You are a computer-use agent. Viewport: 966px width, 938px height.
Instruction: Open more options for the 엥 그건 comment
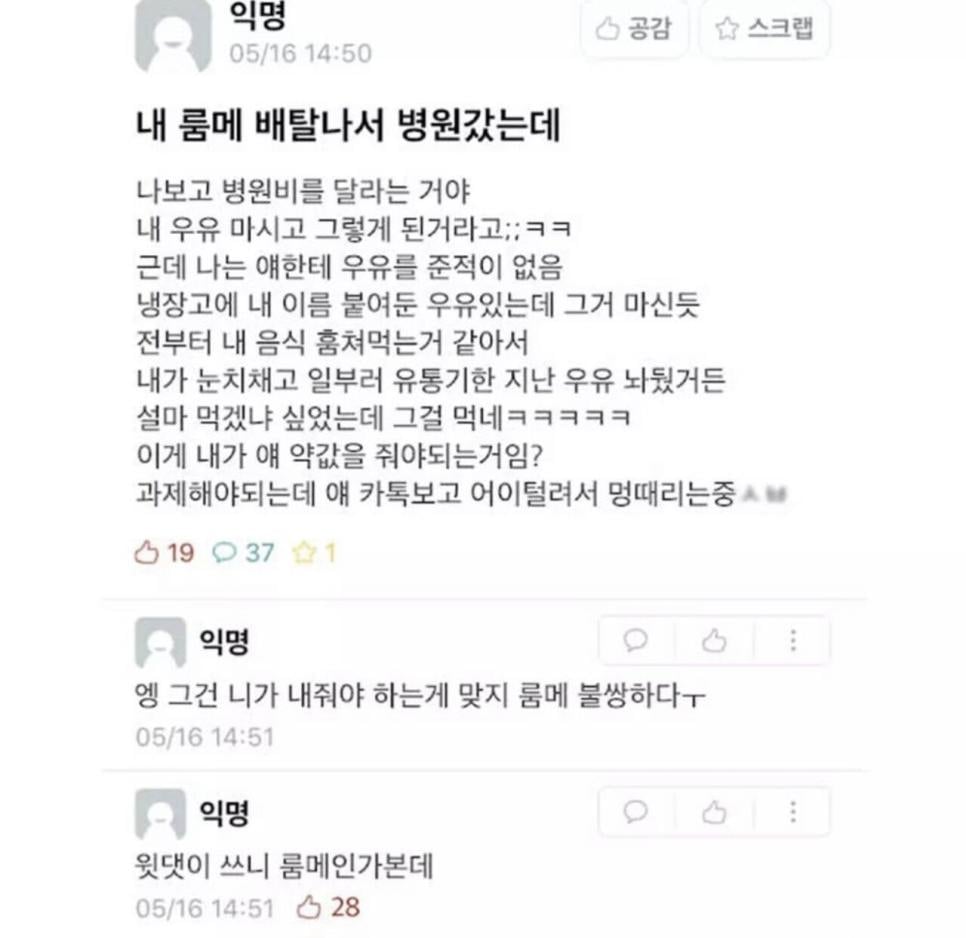tap(792, 641)
